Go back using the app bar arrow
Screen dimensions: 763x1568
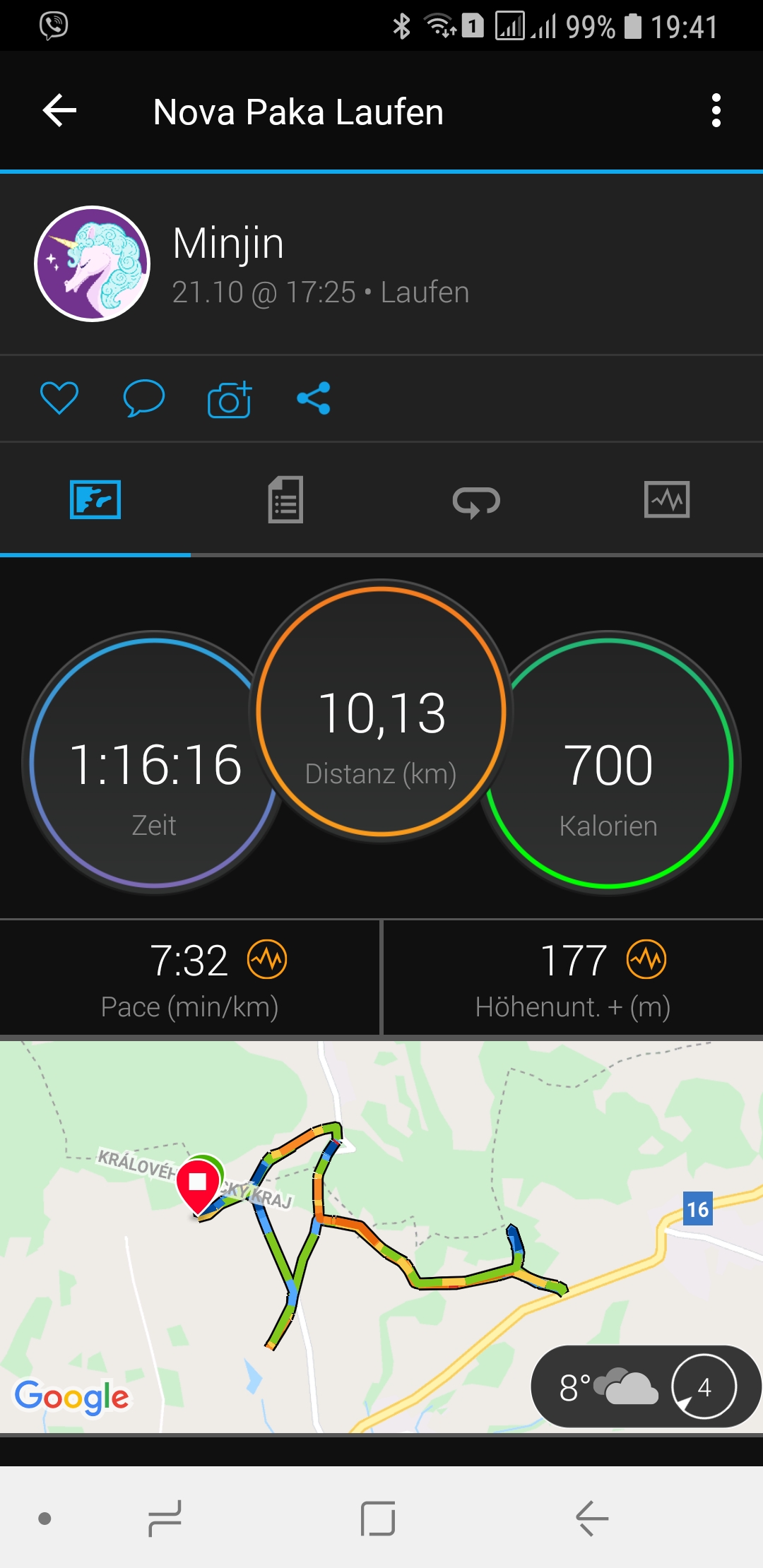point(59,111)
